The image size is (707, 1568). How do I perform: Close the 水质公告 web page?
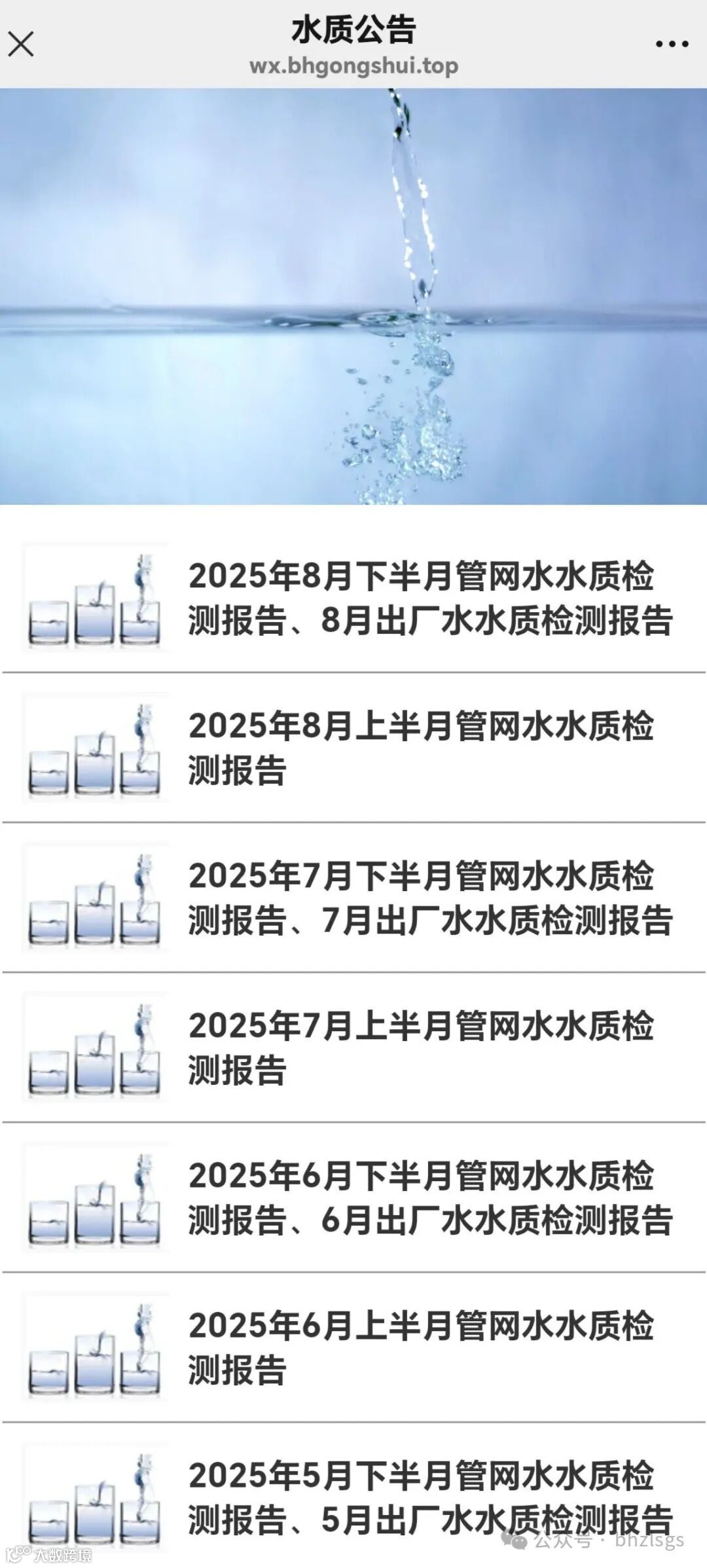pos(21,45)
